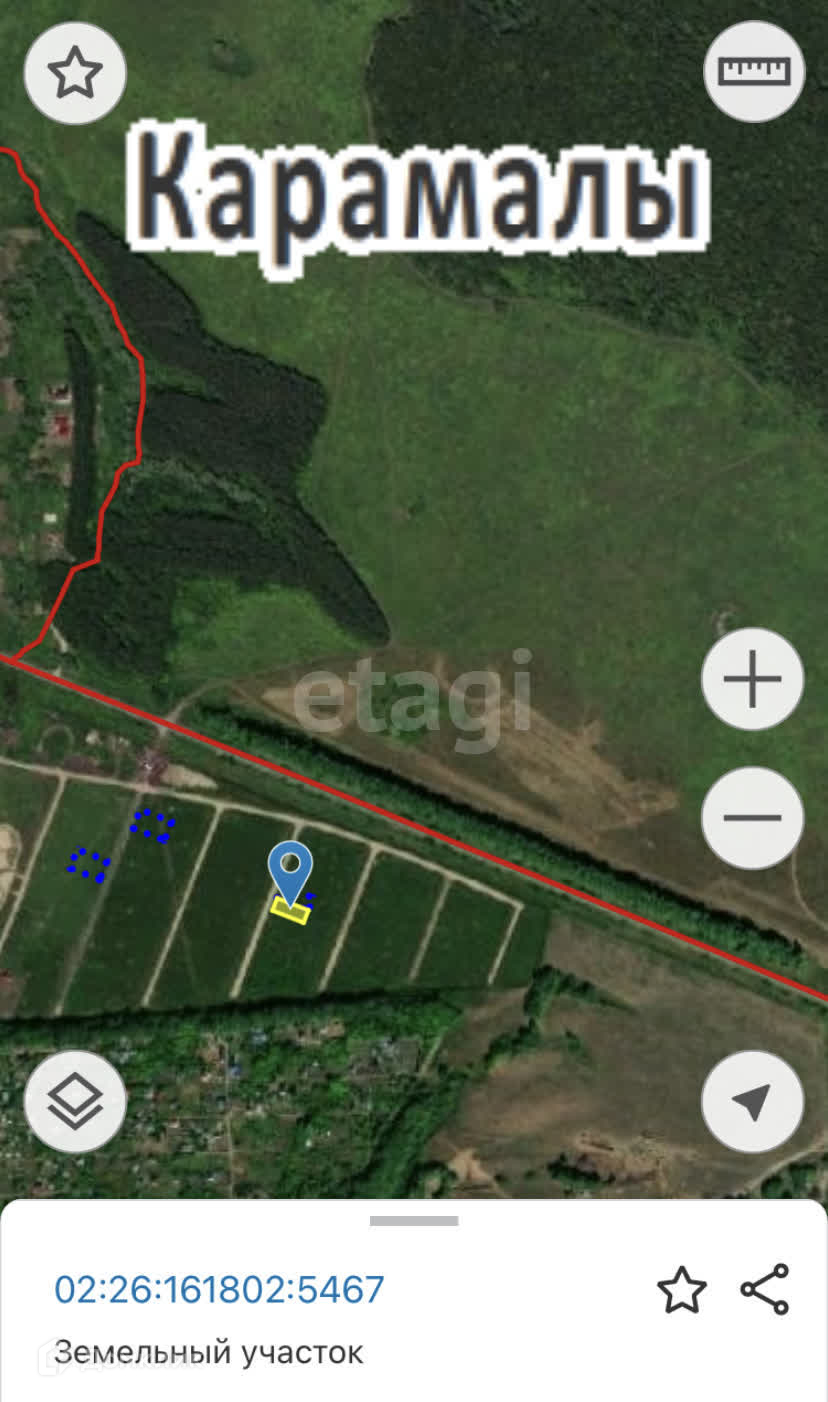828x1402 pixels.
Task: Open the map layers selector
Action: pyautogui.click(x=75, y=1102)
